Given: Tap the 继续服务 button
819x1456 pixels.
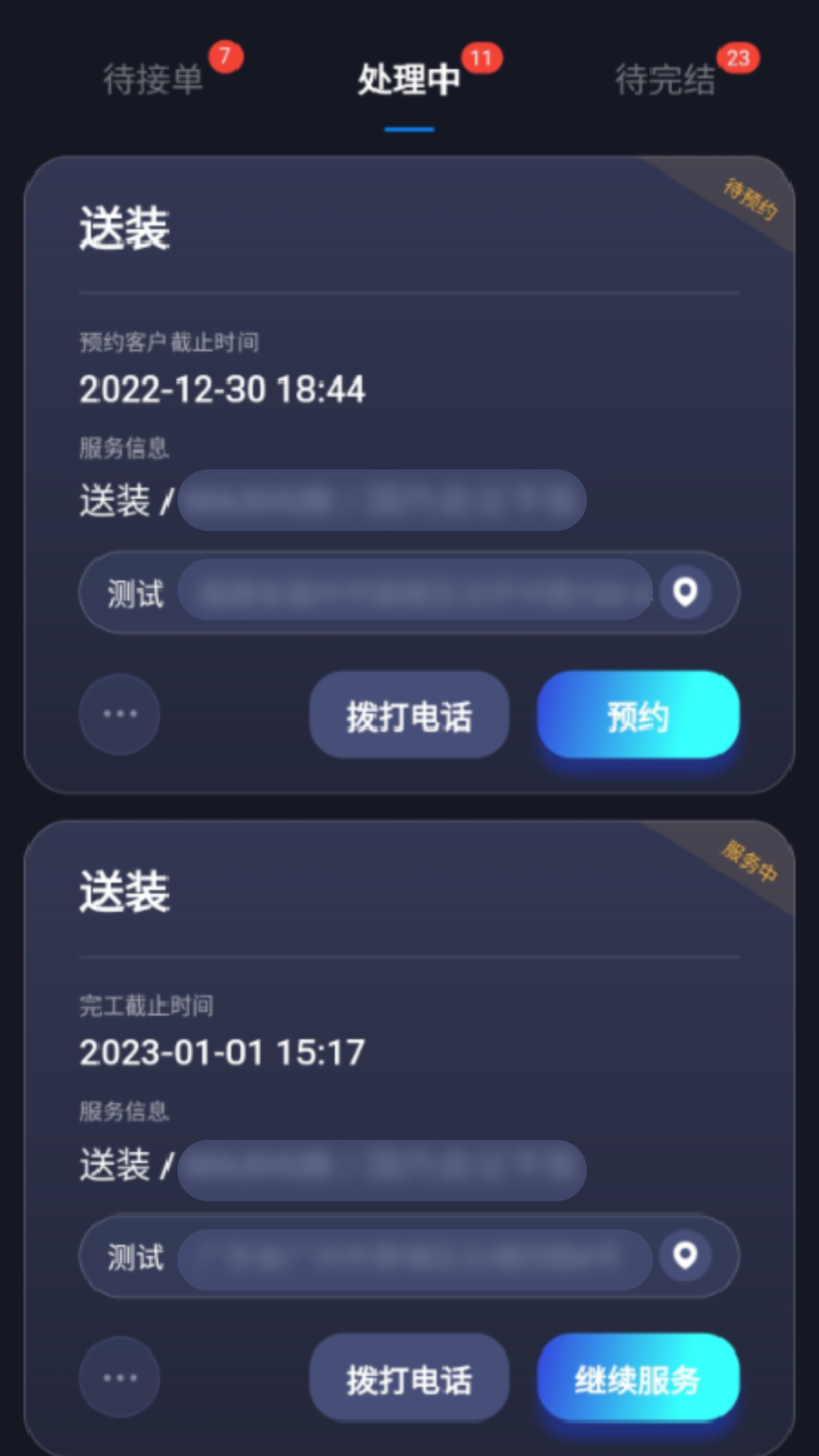Looking at the screenshot, I should [638, 1379].
